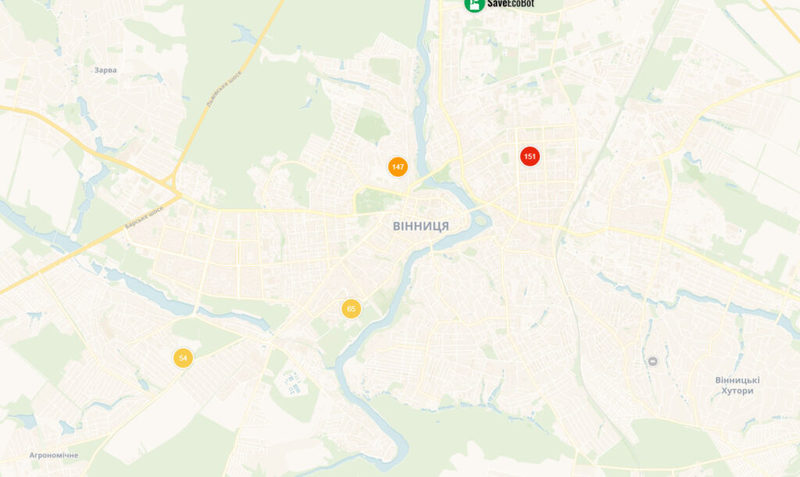Tap the station marker with value 65
800x477 pixels.
click(x=351, y=309)
